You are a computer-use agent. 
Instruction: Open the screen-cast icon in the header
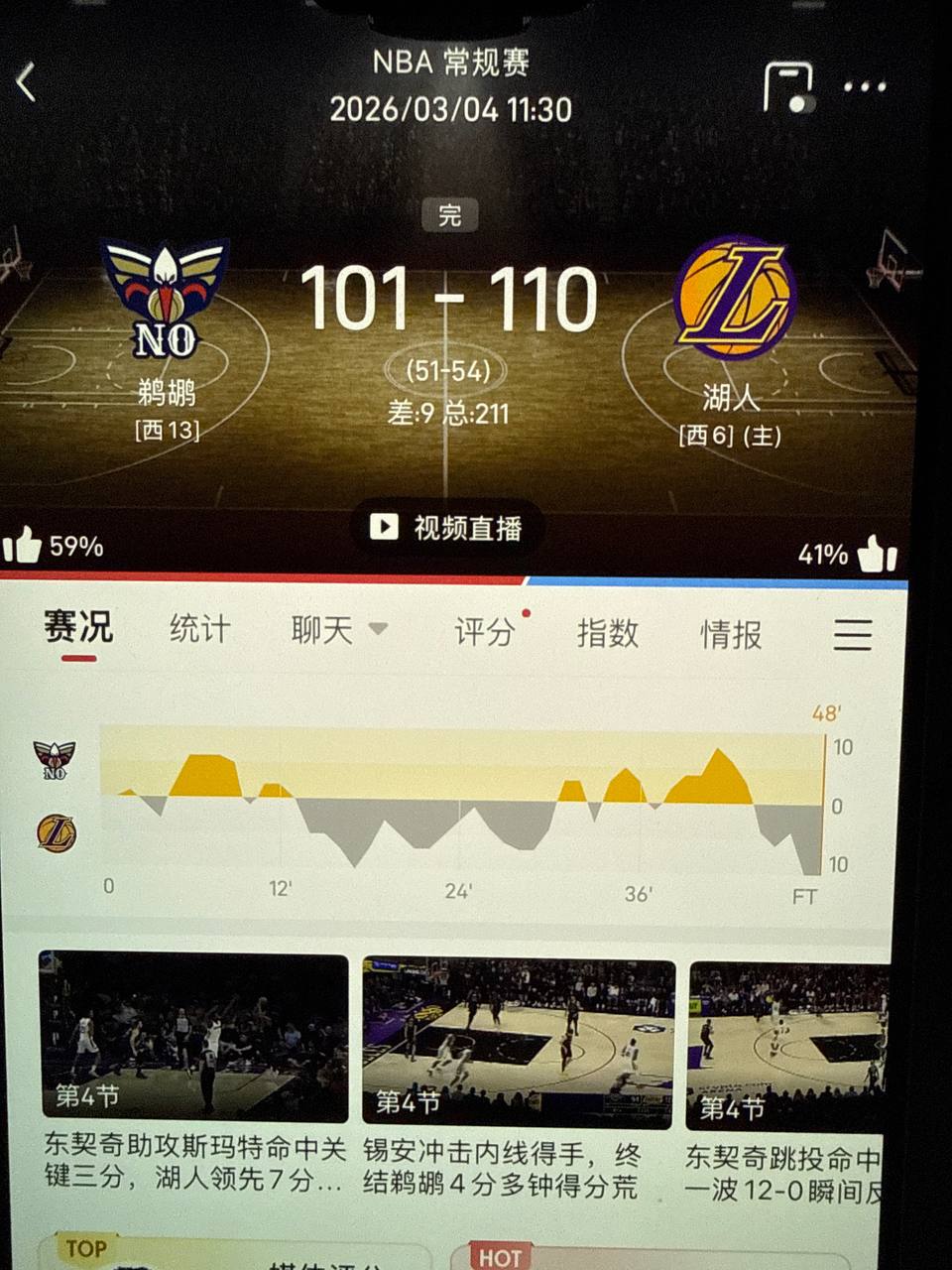tap(788, 88)
